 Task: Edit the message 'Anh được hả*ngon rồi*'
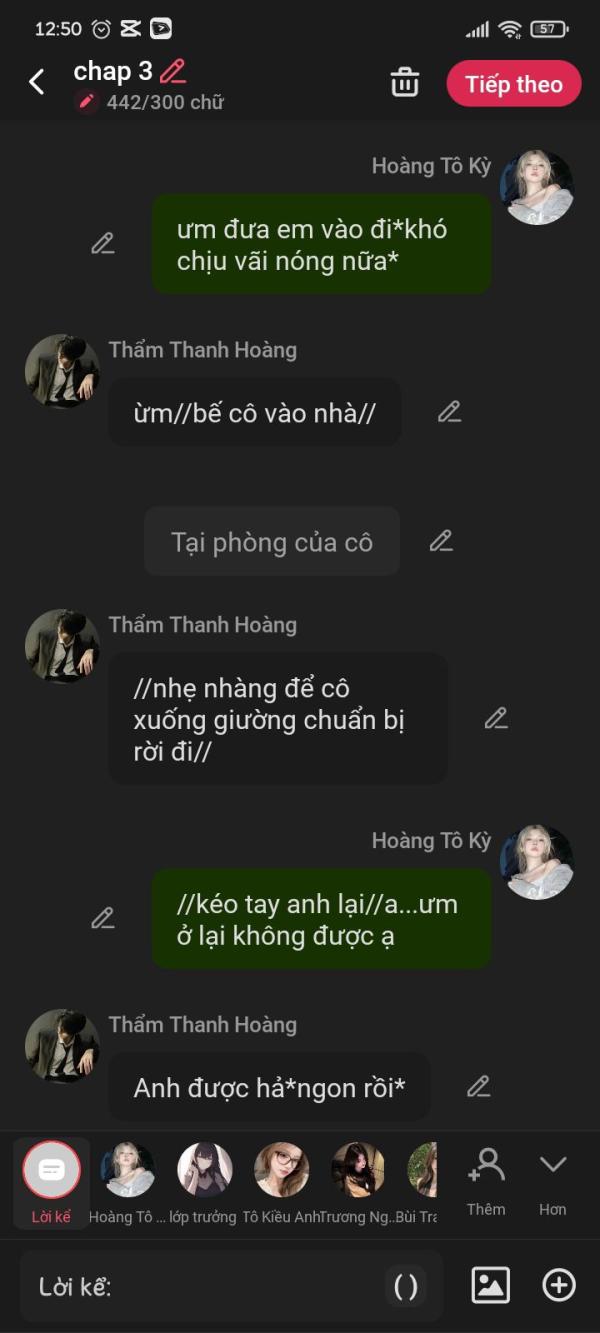coord(478,1087)
